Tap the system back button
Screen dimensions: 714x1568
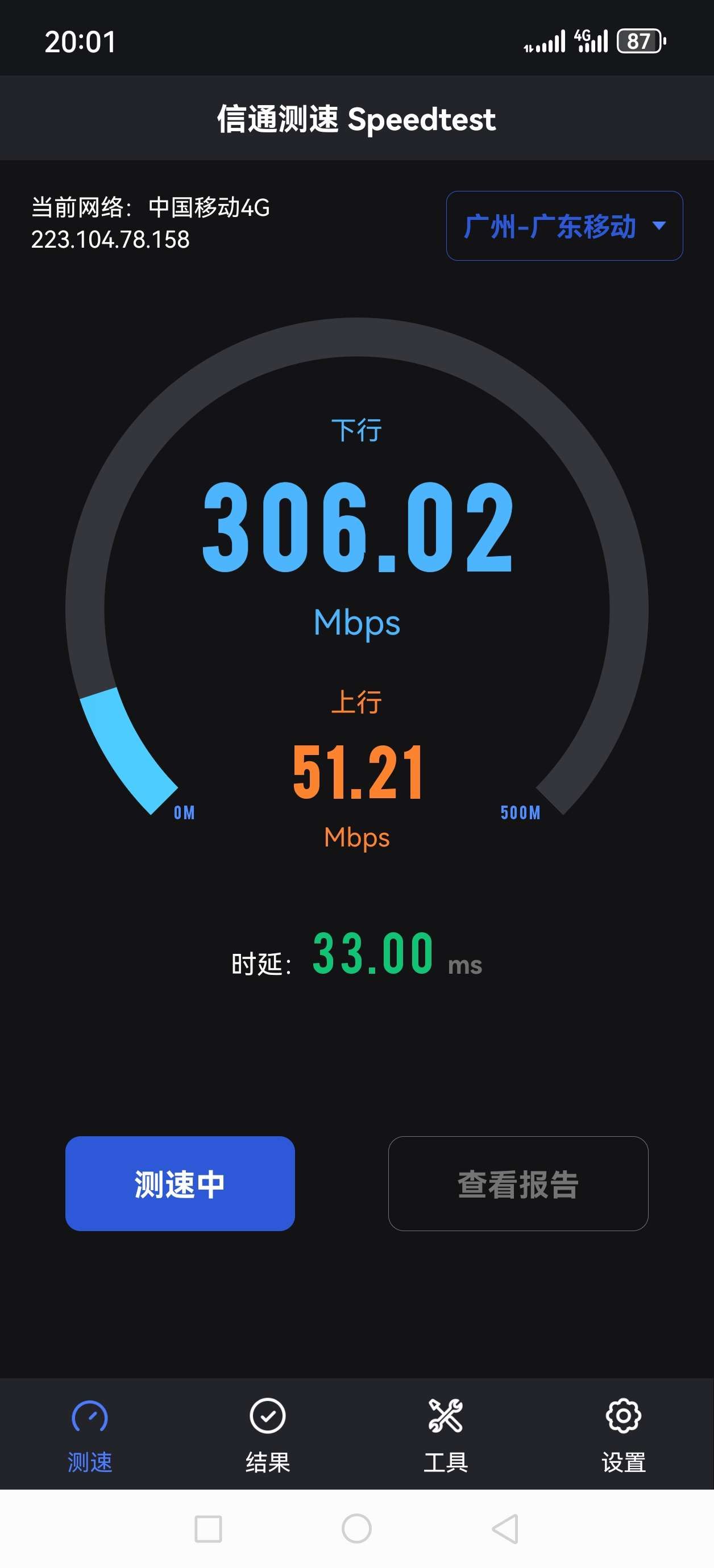(505, 1528)
